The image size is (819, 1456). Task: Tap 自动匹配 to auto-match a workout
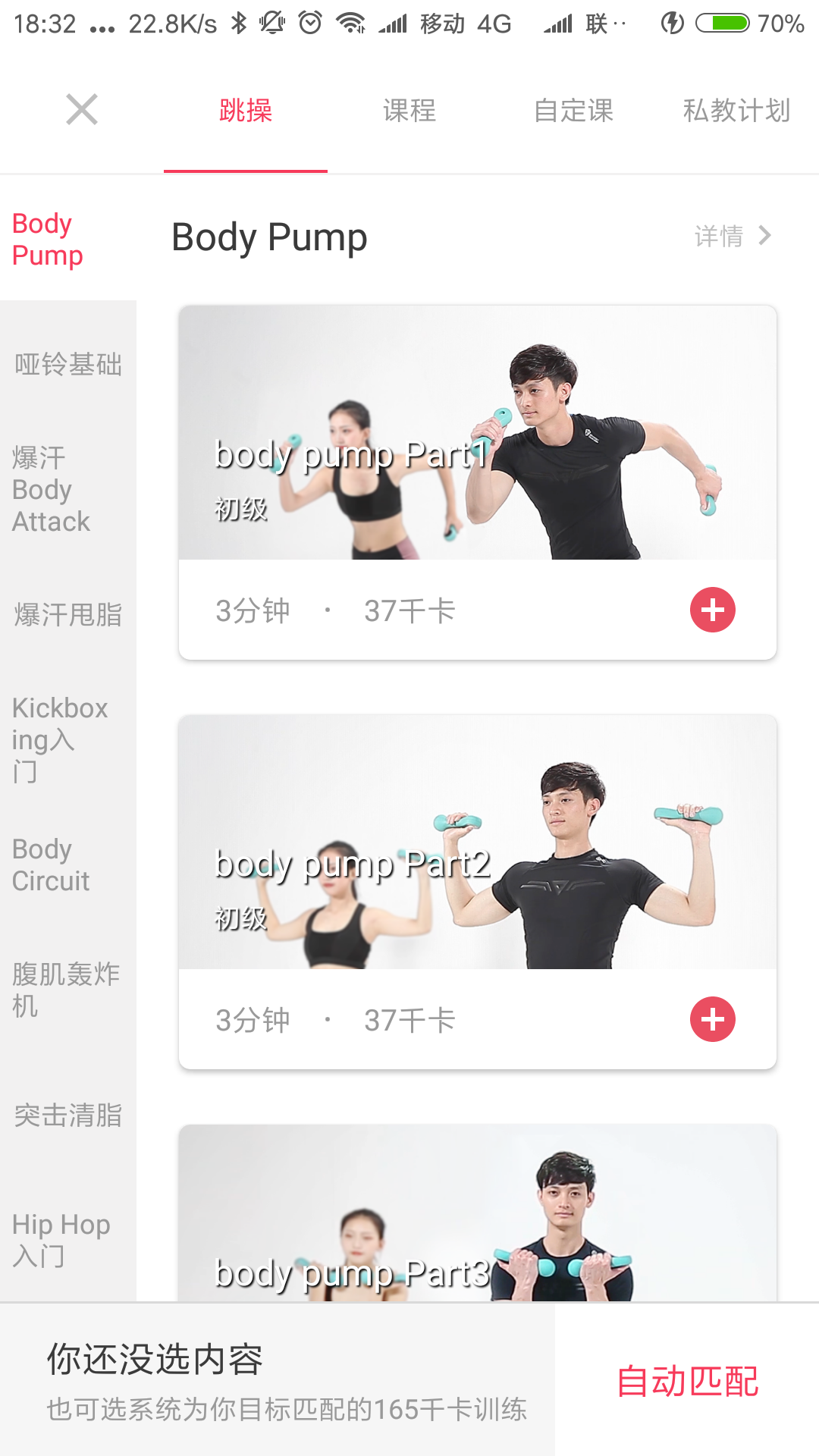point(687,1381)
